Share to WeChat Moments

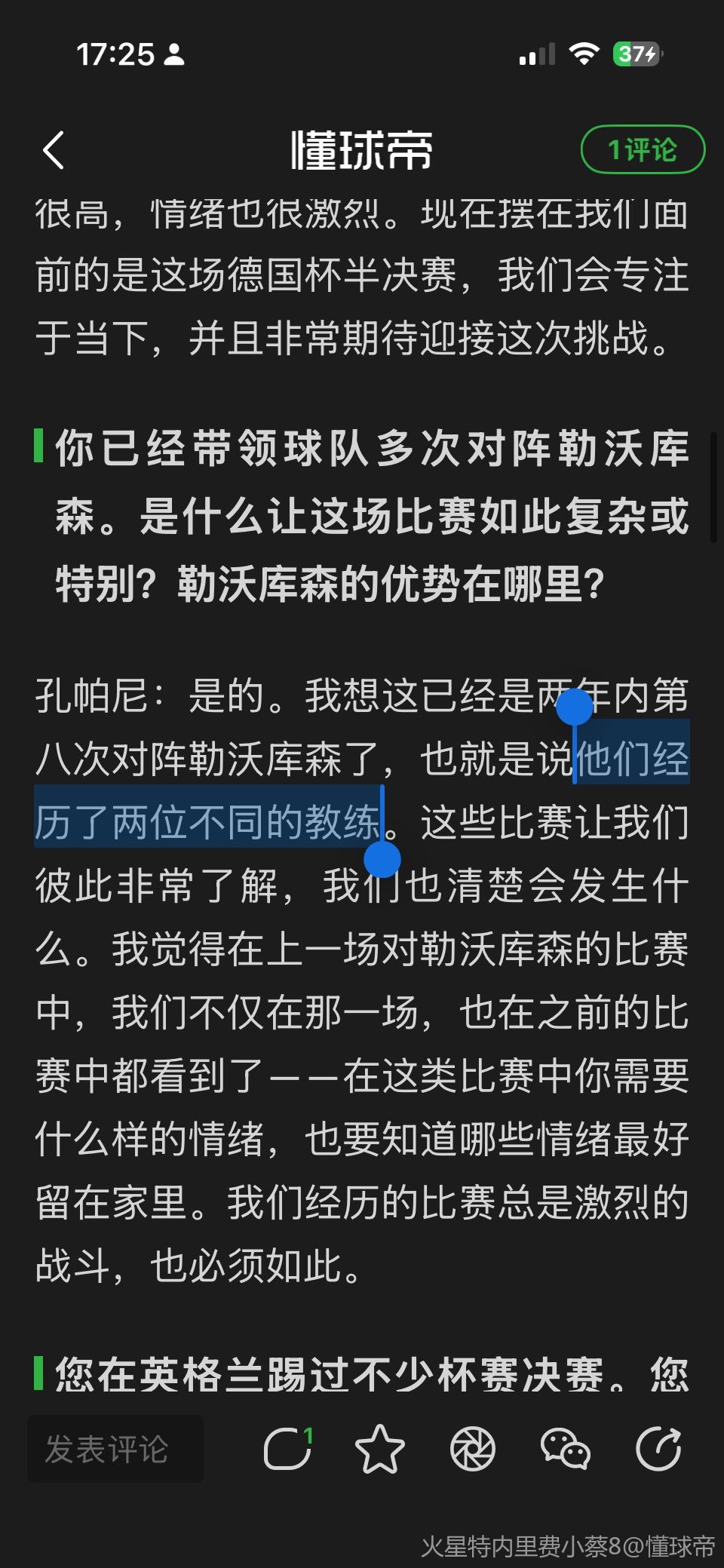pos(472,1449)
